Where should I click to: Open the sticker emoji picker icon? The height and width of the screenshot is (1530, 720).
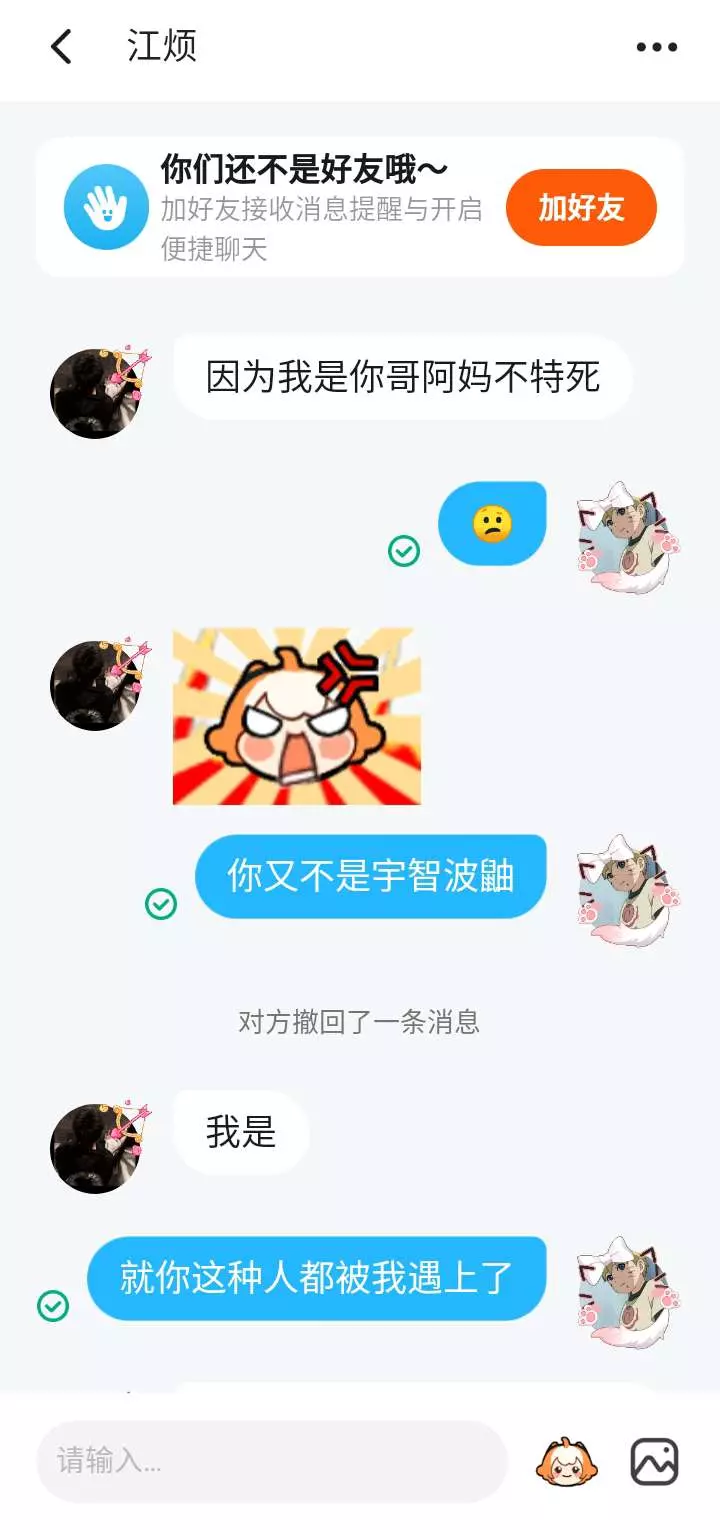tap(567, 1462)
